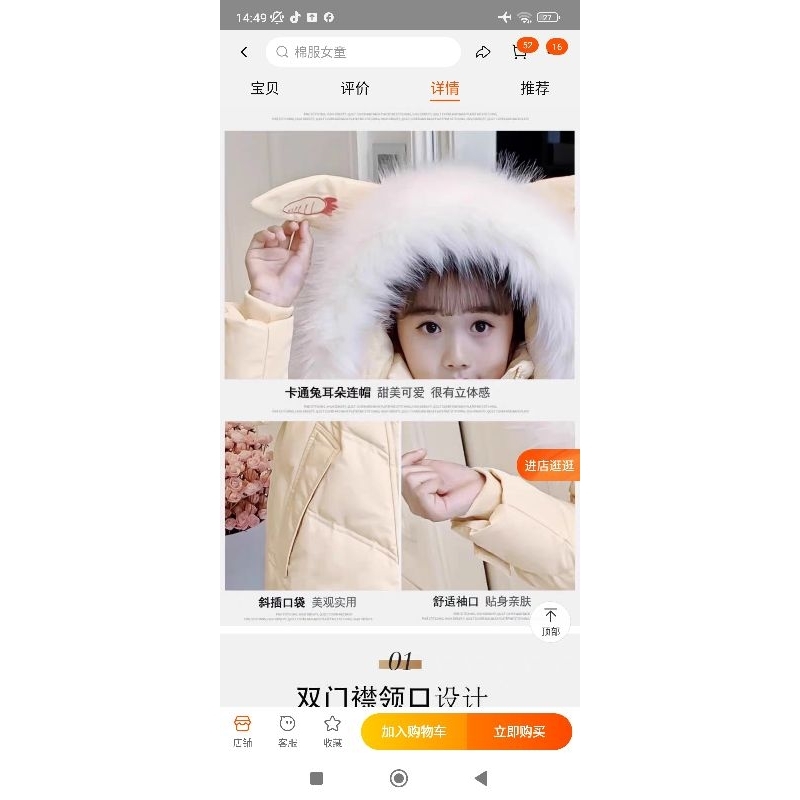Tap the system home button

pos(399,778)
